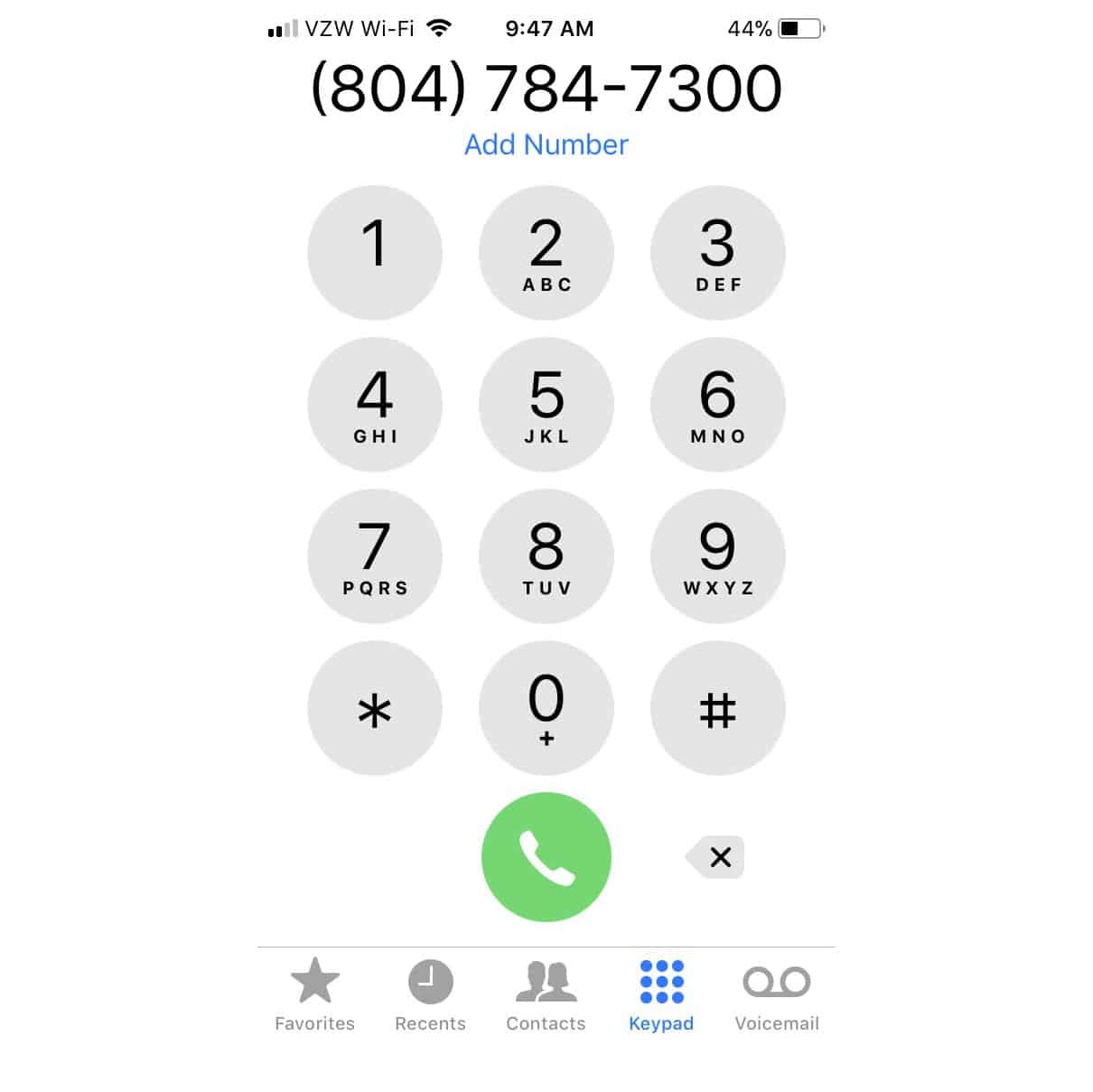This screenshot has height=1092, width=1093.
Task: Dial the 4 GHI key
Action: [375, 405]
